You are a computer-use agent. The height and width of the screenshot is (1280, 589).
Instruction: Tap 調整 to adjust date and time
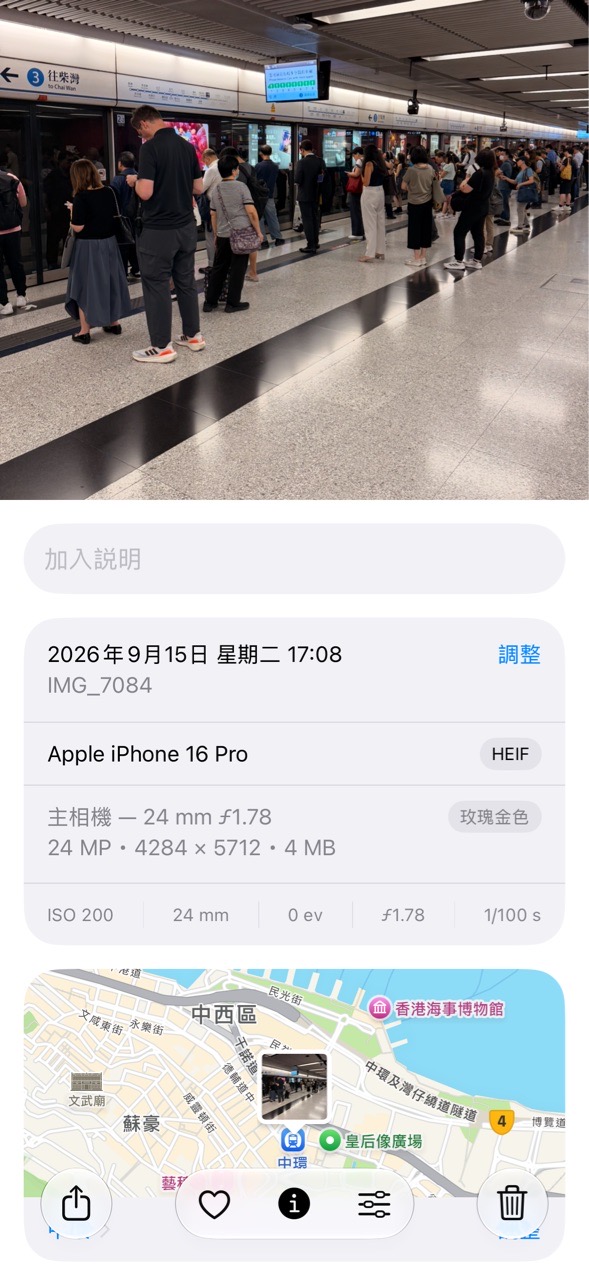pos(519,655)
